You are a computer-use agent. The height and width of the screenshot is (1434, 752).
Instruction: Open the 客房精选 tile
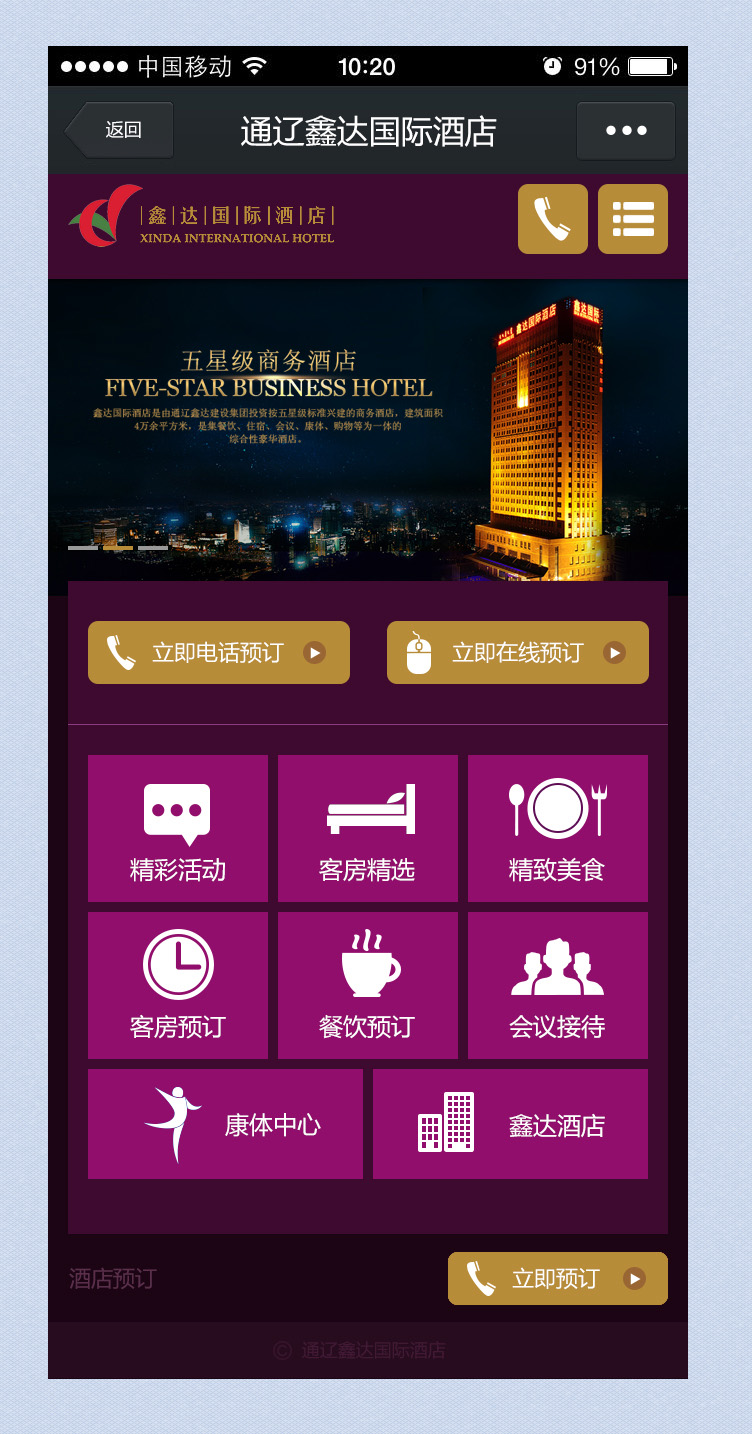point(368,829)
